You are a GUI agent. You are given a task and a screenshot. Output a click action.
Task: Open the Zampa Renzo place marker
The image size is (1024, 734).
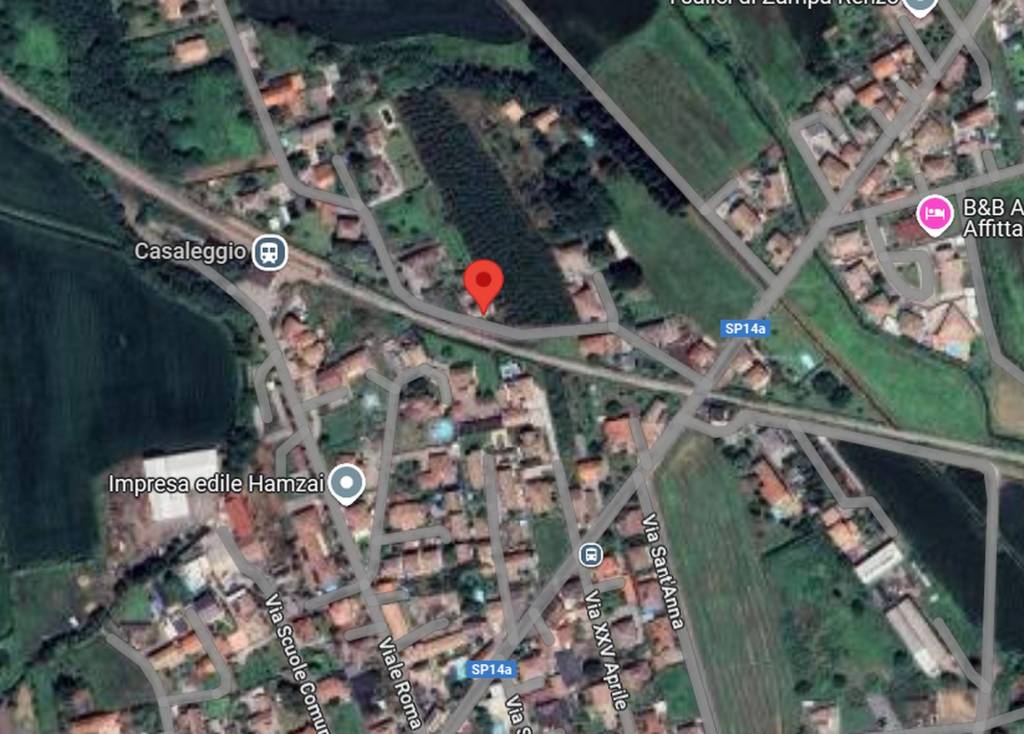(918, 6)
